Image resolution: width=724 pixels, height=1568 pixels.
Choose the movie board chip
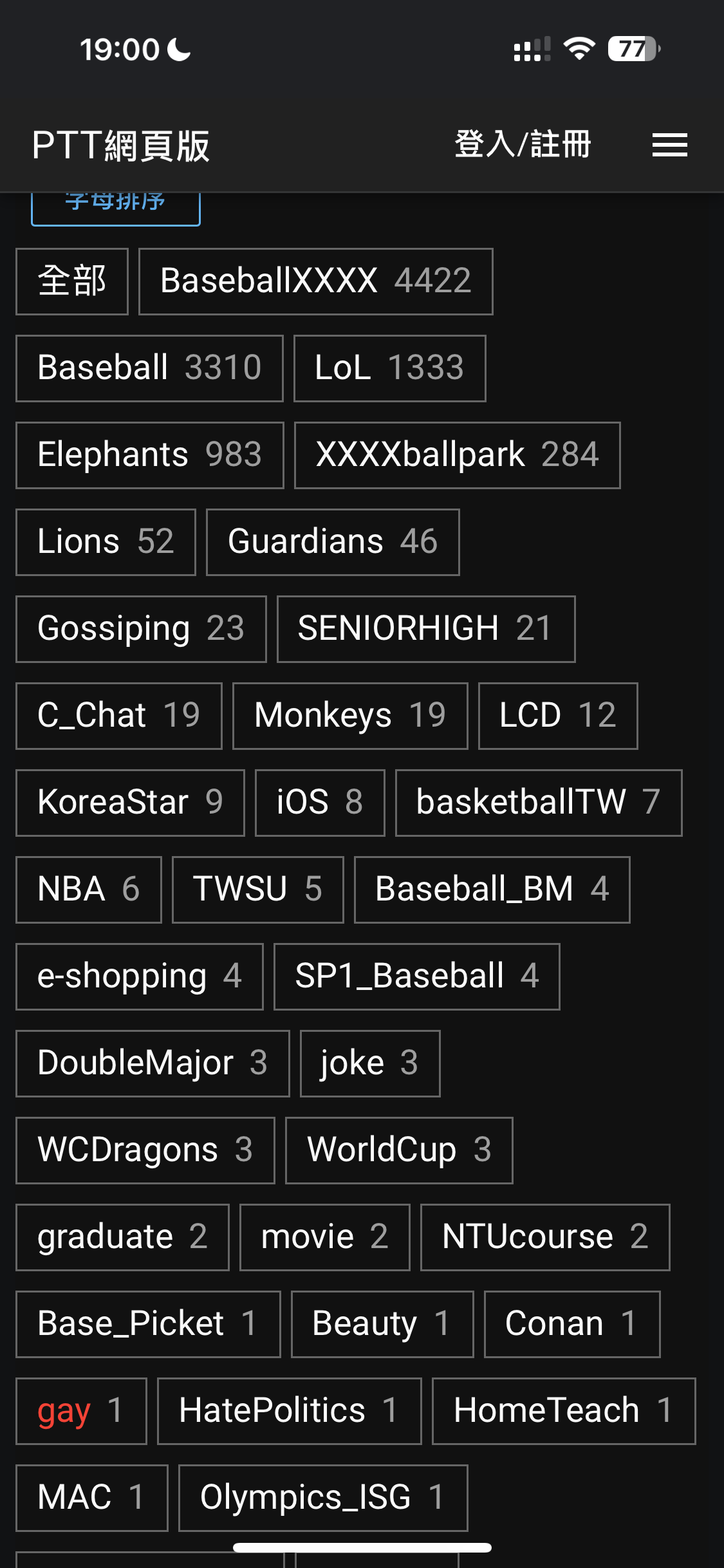click(325, 1237)
